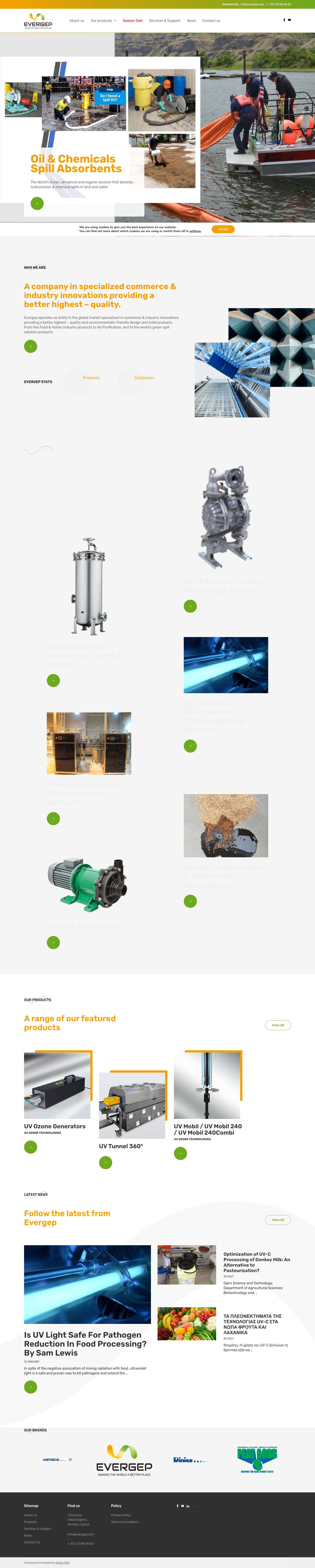Go to Services & Support
Image resolution: width=315 pixels, height=1568 pixels.
click(164, 21)
